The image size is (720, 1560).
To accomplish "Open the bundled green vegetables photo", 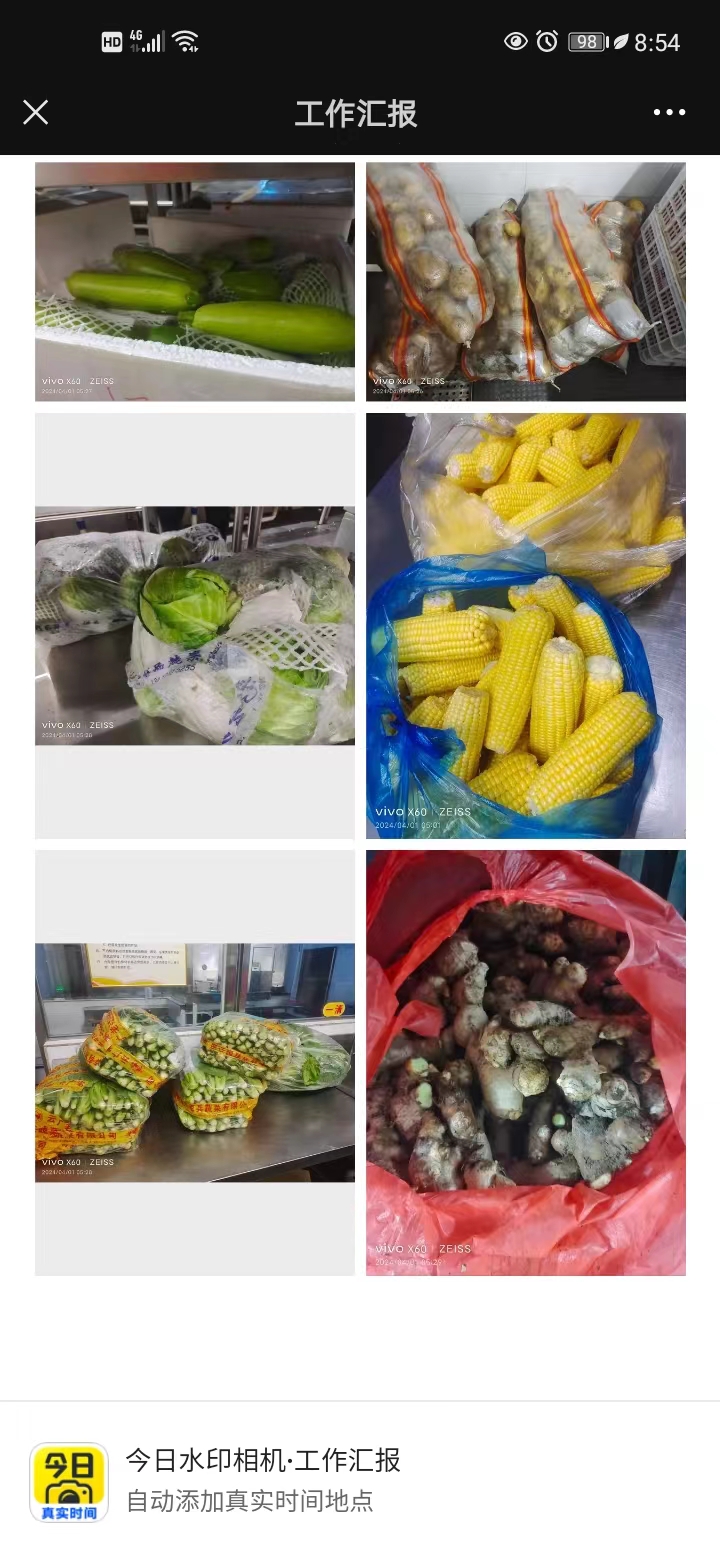I will [195, 1062].
